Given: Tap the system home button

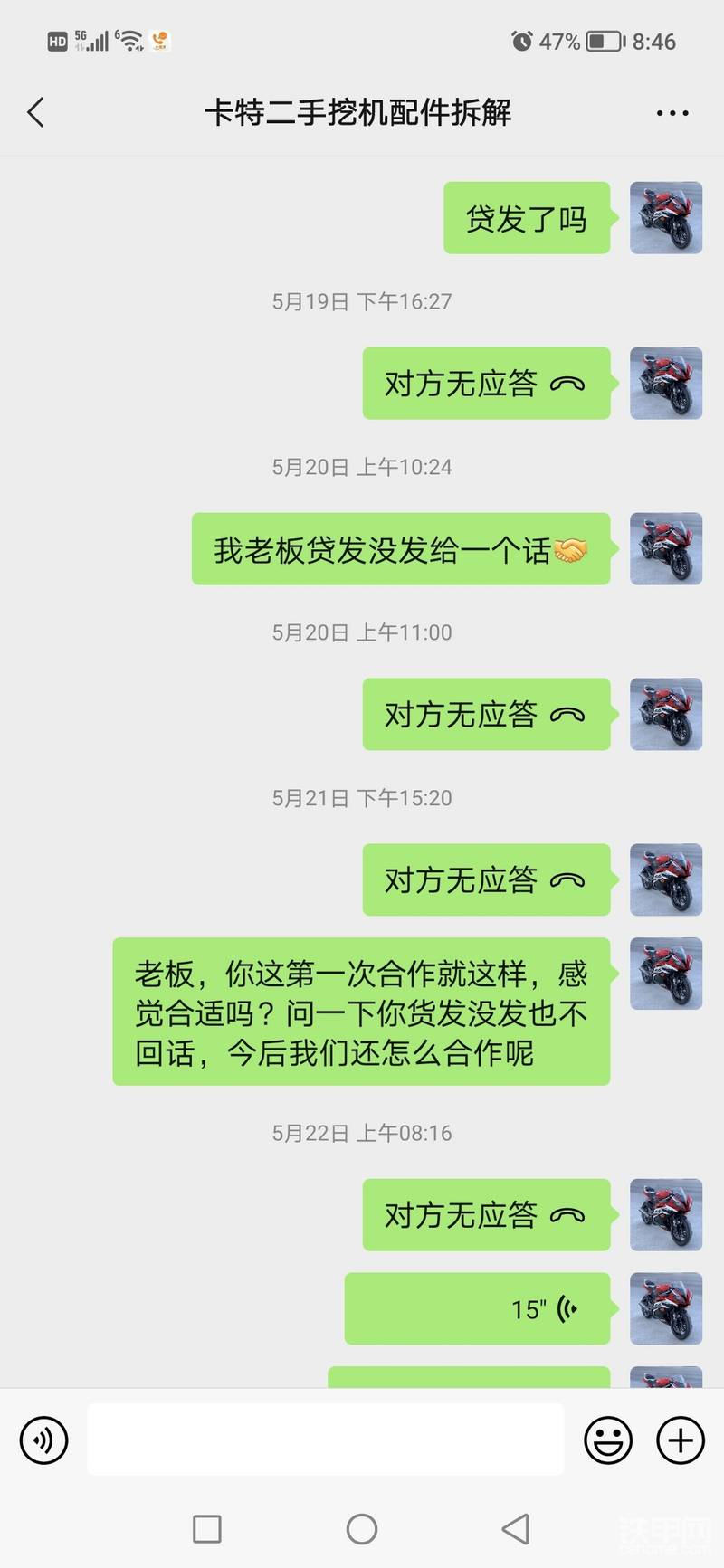Looking at the screenshot, I should coord(362,1529).
